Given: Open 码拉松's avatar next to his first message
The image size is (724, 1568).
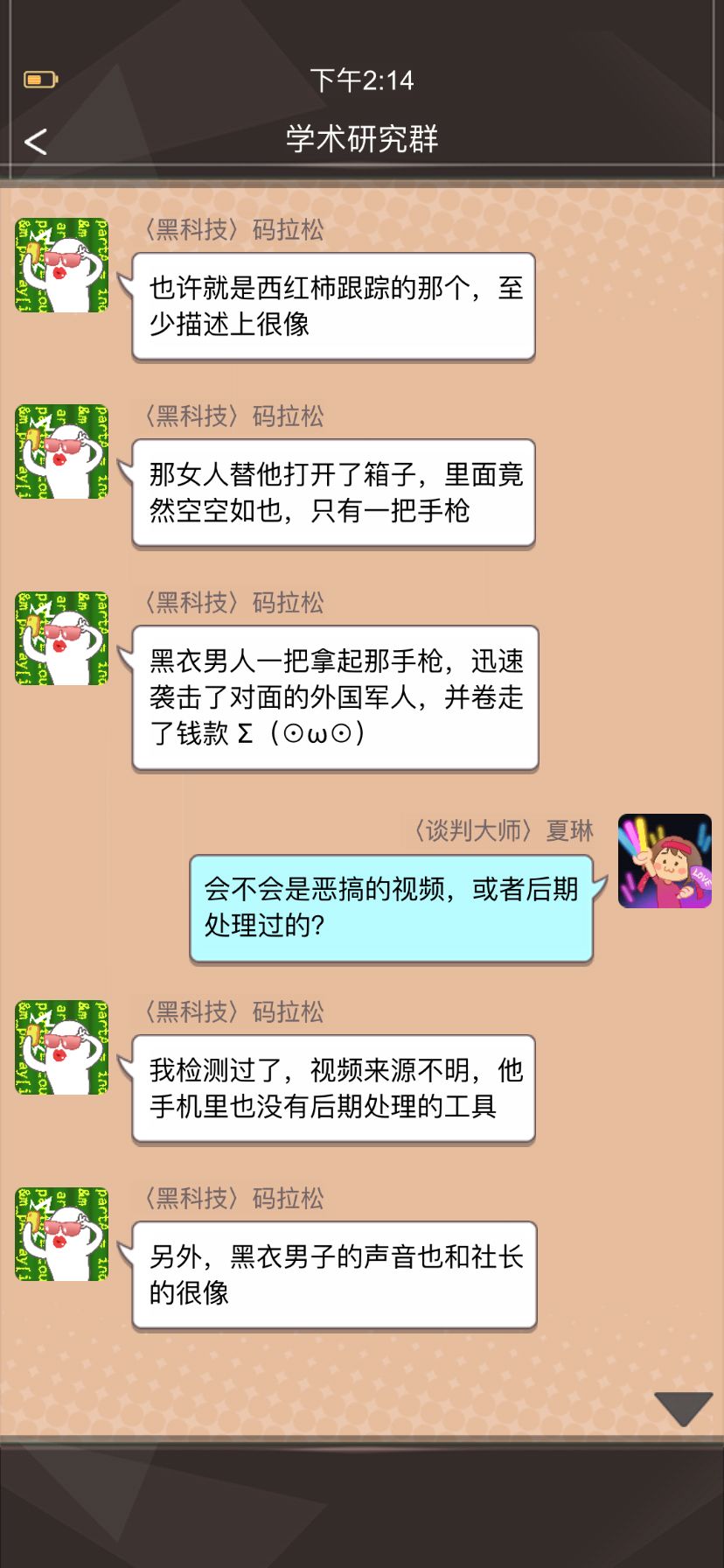Looking at the screenshot, I should pos(59,265).
